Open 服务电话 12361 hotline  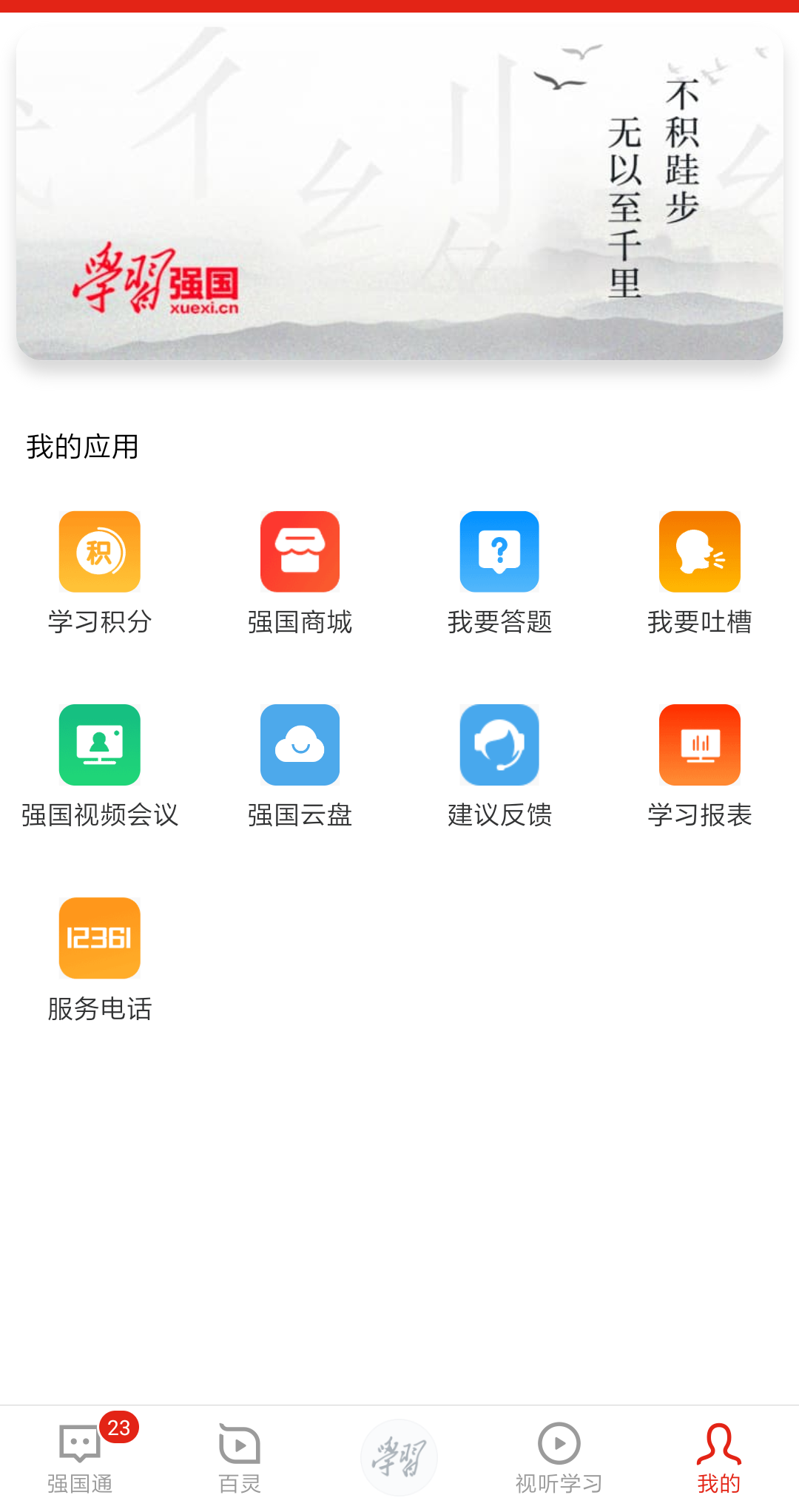pos(100,938)
